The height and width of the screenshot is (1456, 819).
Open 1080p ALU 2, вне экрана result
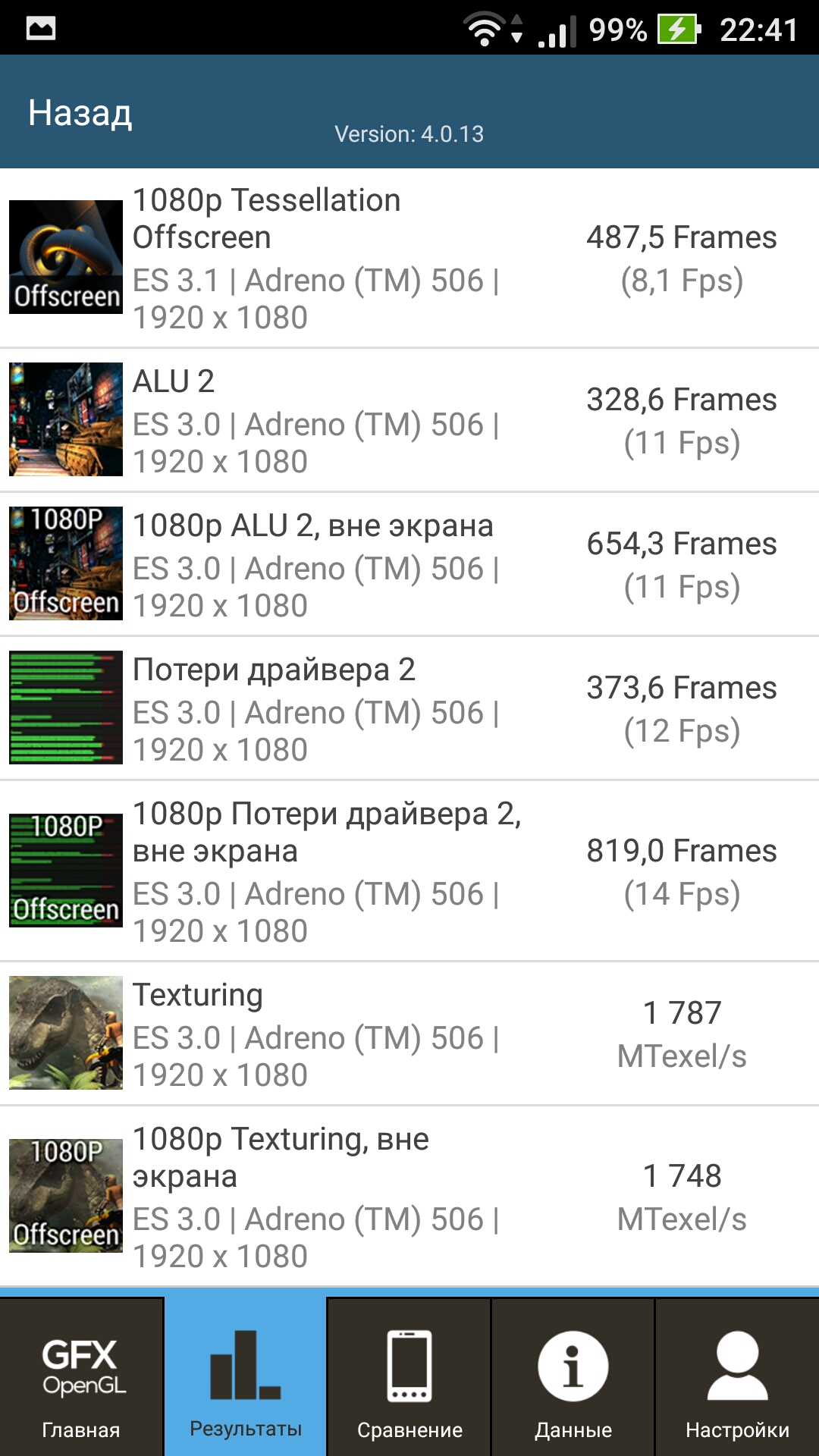(x=409, y=564)
